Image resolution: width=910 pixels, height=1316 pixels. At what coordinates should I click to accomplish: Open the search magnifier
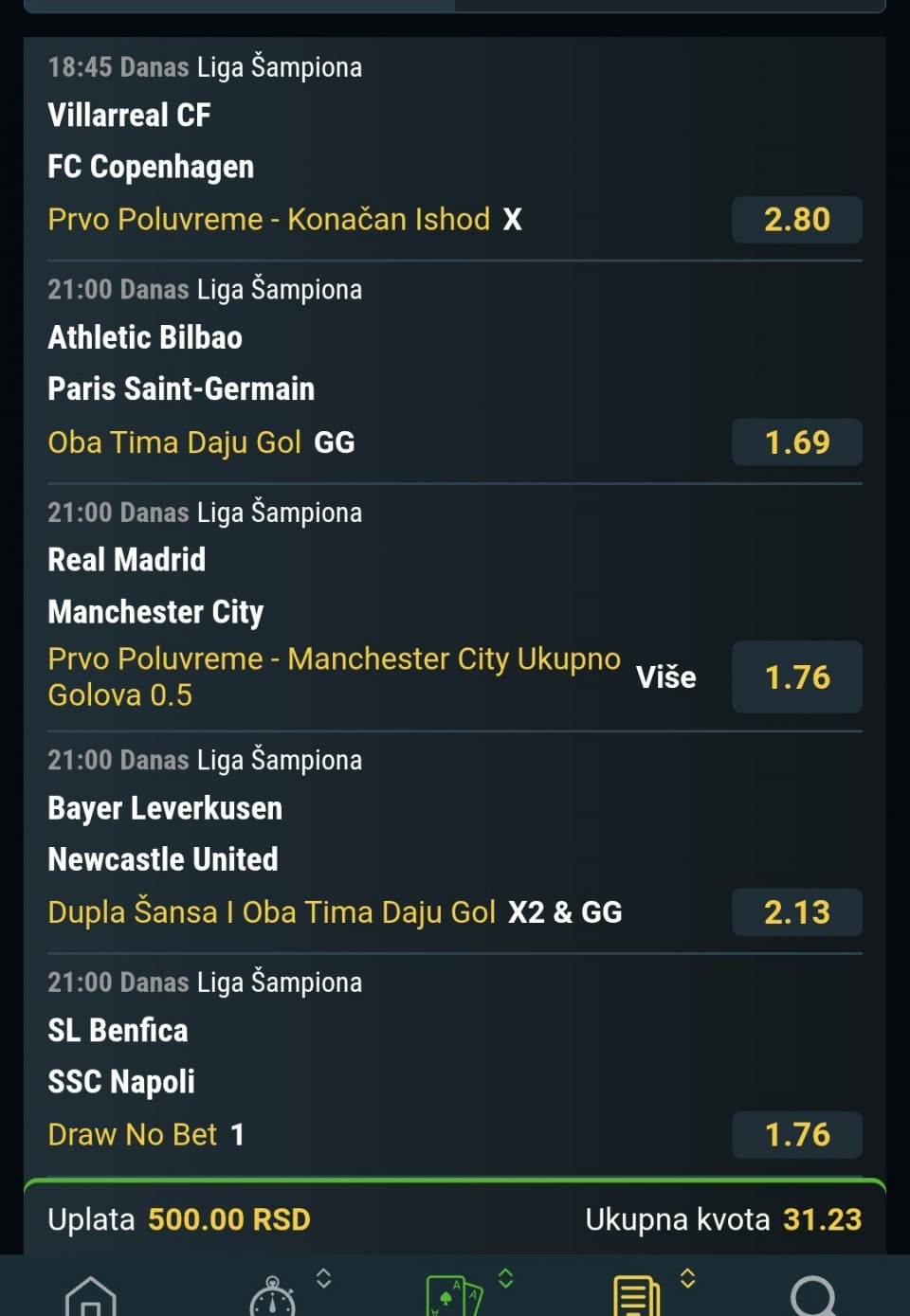(x=813, y=1296)
